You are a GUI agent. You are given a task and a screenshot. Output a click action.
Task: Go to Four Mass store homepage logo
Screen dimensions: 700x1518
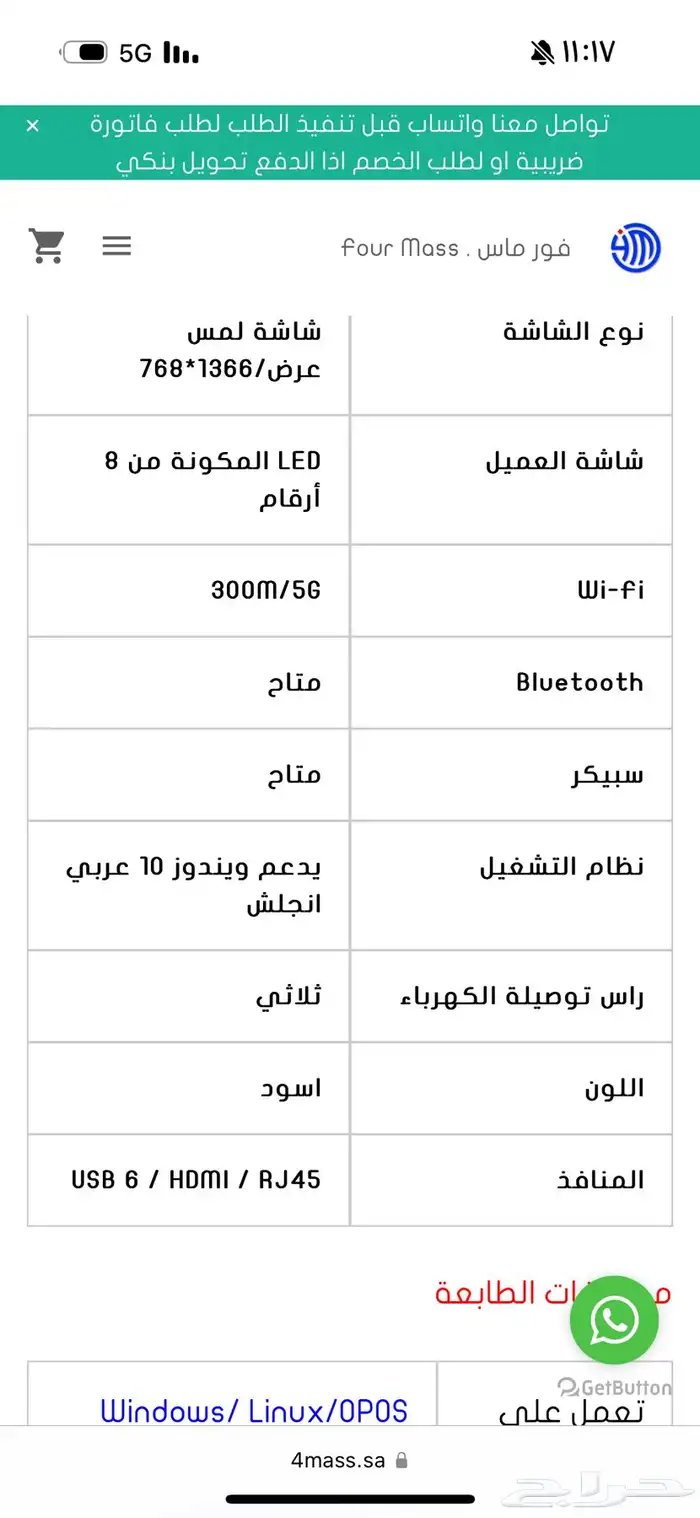pos(635,247)
